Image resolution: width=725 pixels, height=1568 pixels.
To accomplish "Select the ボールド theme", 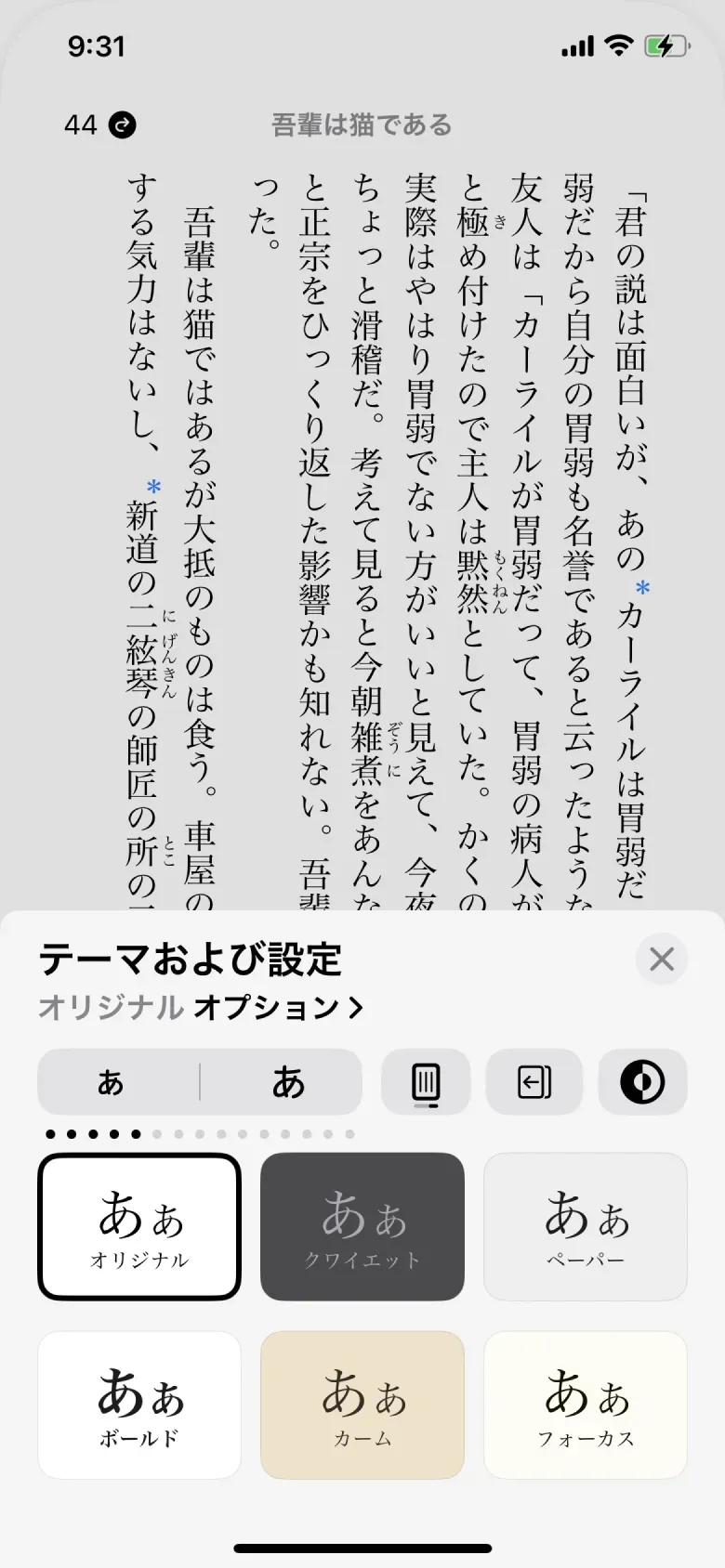I will pos(138,1403).
